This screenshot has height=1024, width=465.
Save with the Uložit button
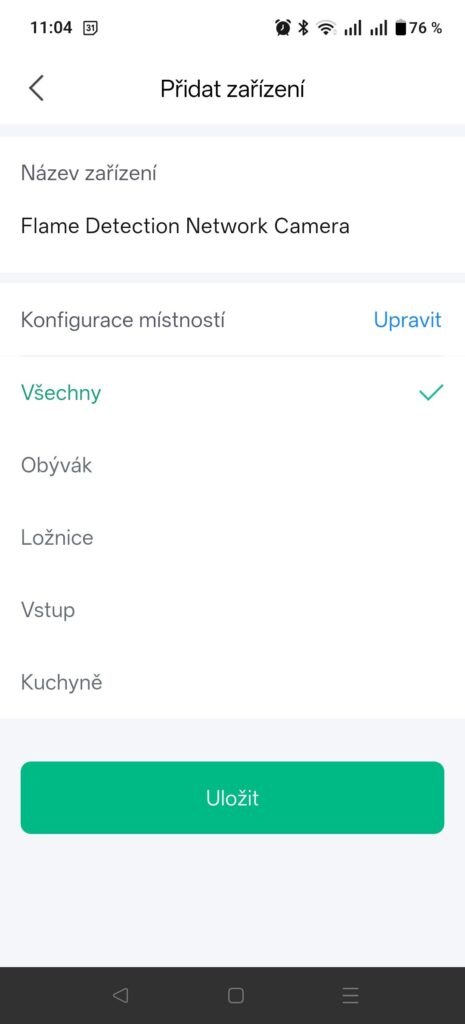pyautogui.click(x=232, y=797)
